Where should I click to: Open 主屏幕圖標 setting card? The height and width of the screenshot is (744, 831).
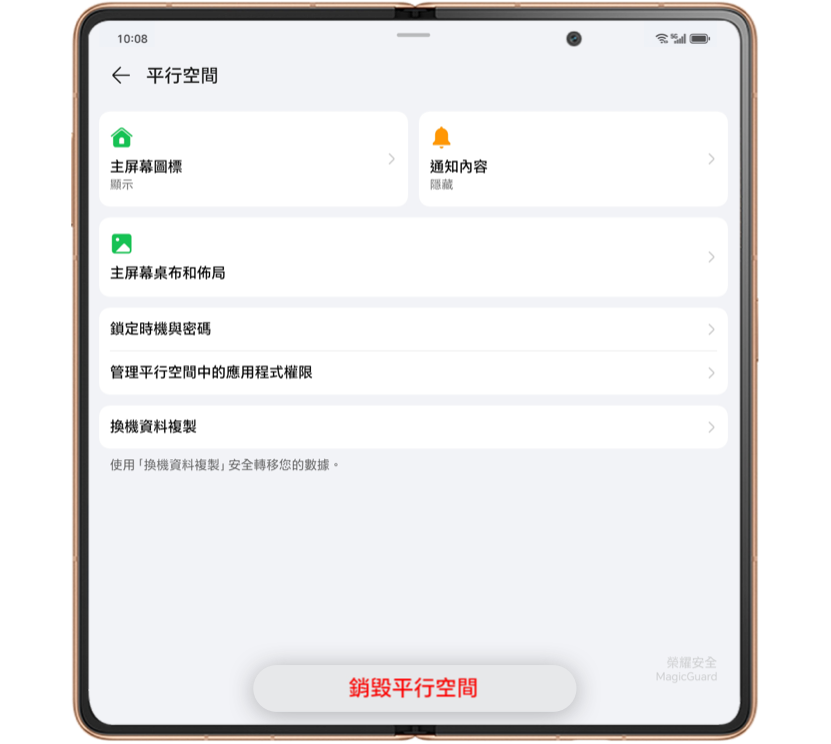point(253,160)
